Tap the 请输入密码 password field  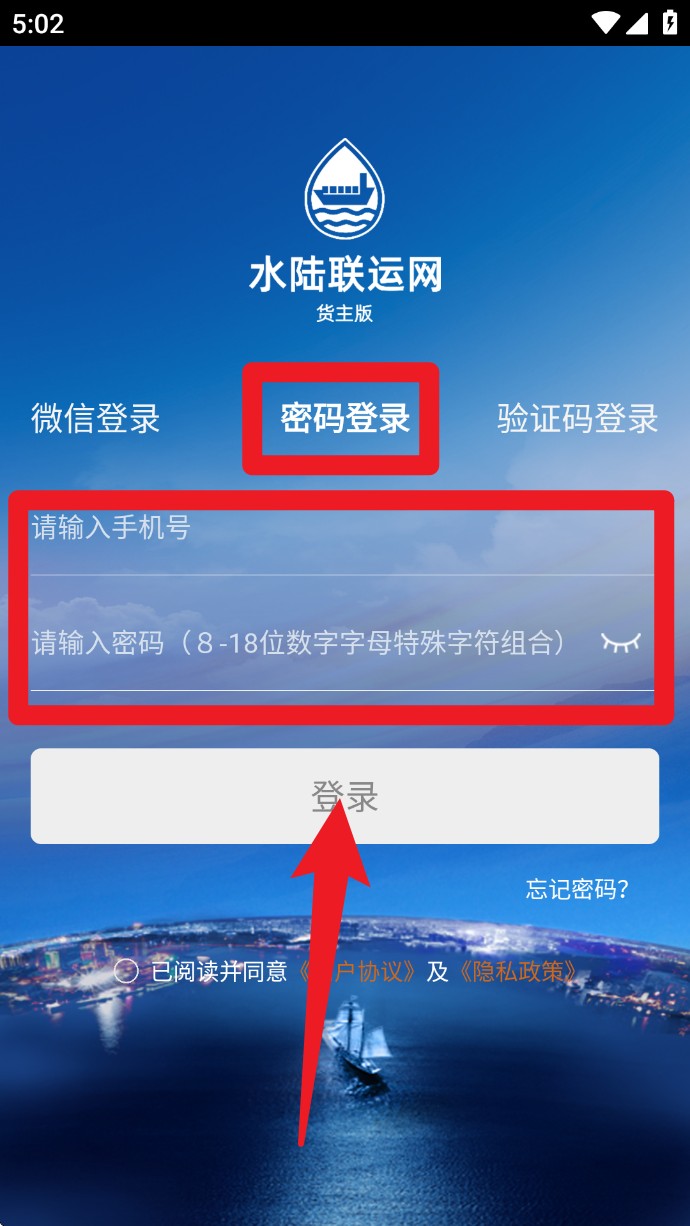pos(300,642)
